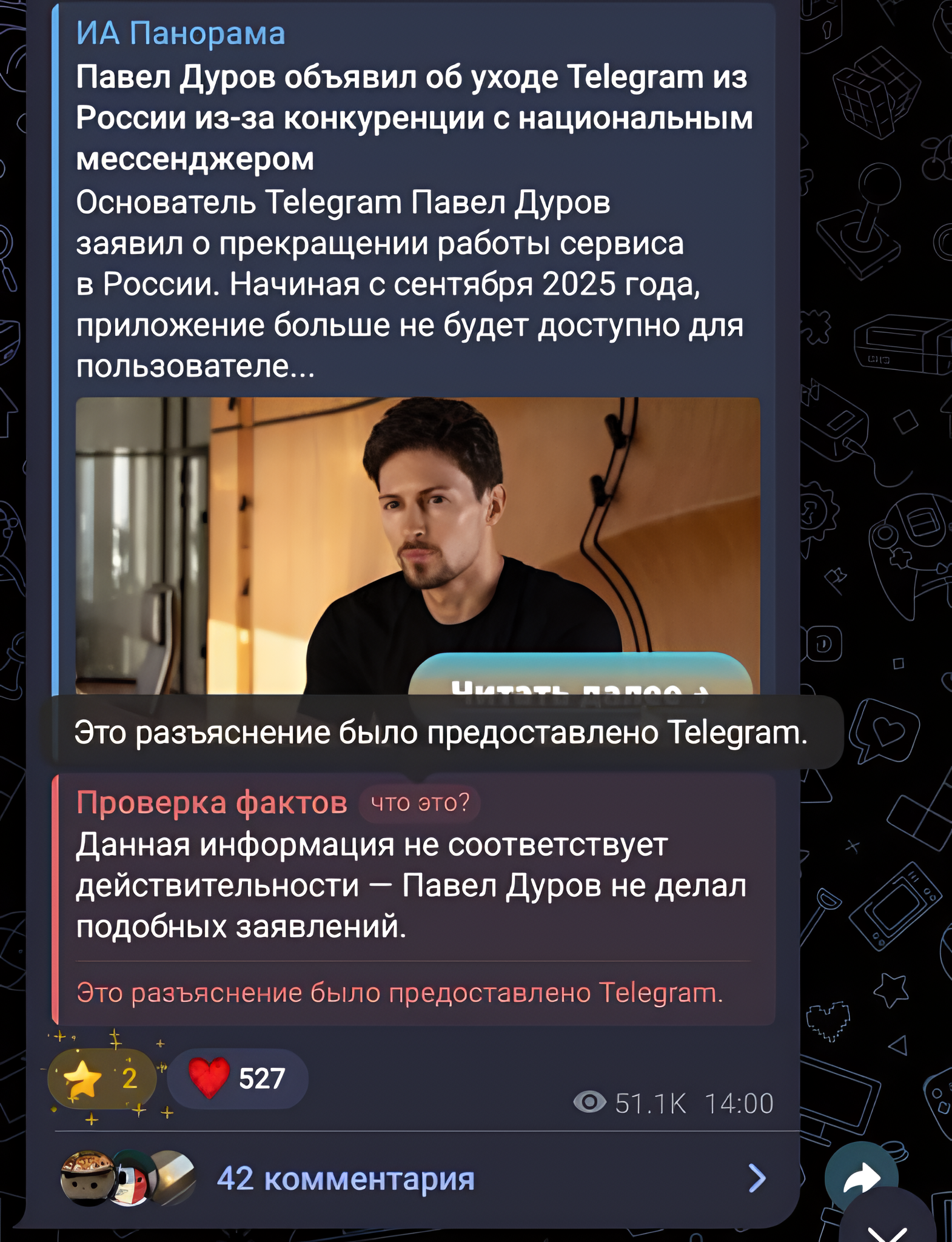Screen dimensions: 952x1242
Task: React with the red heart (527)
Action: point(237,1079)
